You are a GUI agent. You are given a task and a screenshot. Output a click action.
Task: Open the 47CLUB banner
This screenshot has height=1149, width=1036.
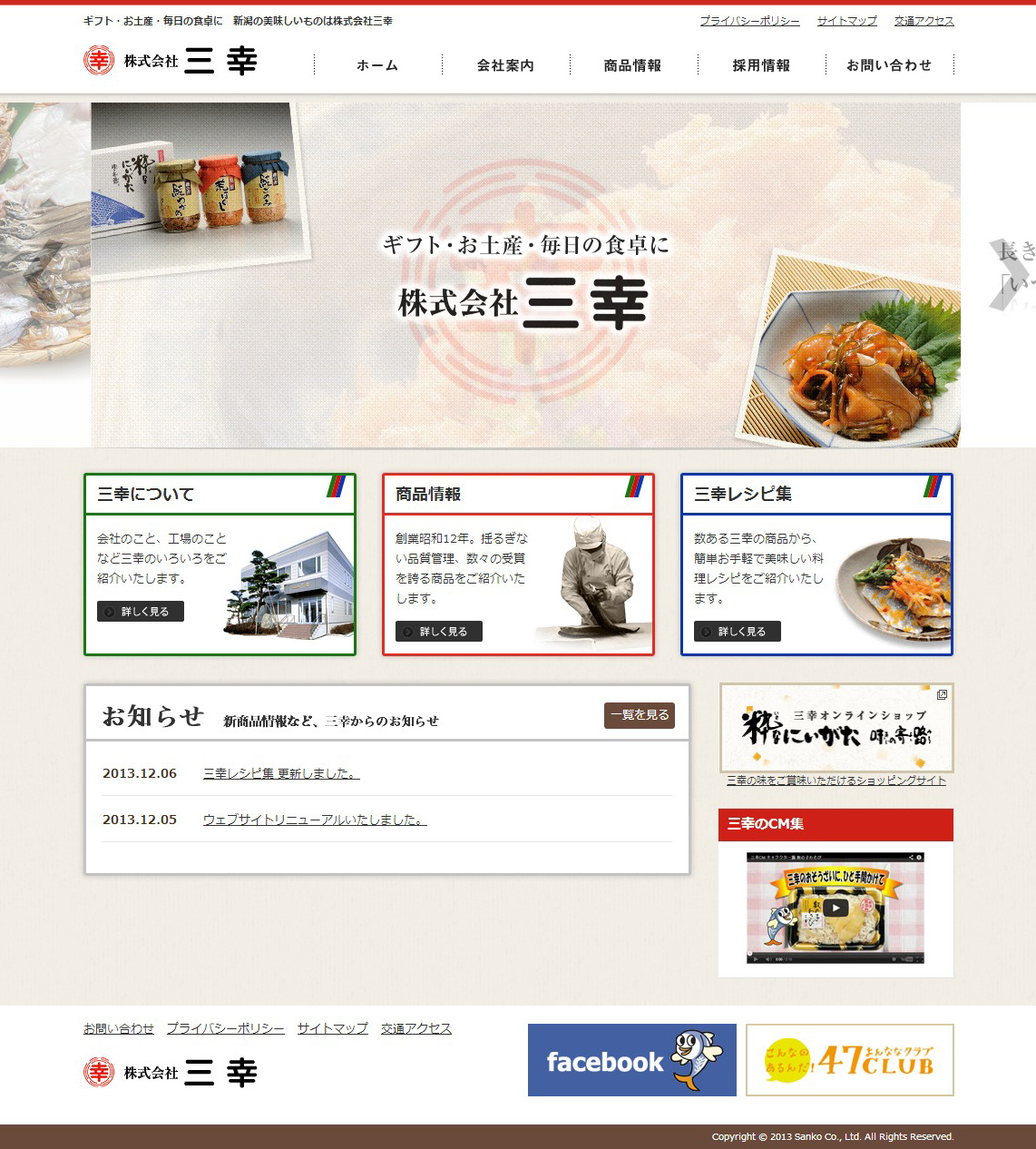point(849,1060)
